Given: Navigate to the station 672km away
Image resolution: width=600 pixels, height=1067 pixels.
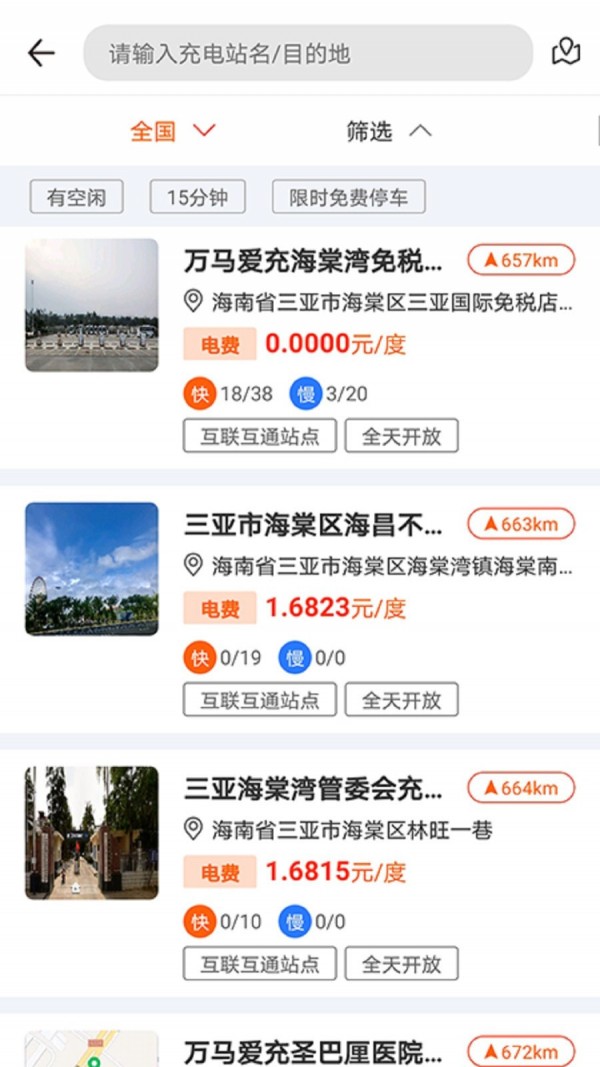Looking at the screenshot, I should click(521, 1051).
